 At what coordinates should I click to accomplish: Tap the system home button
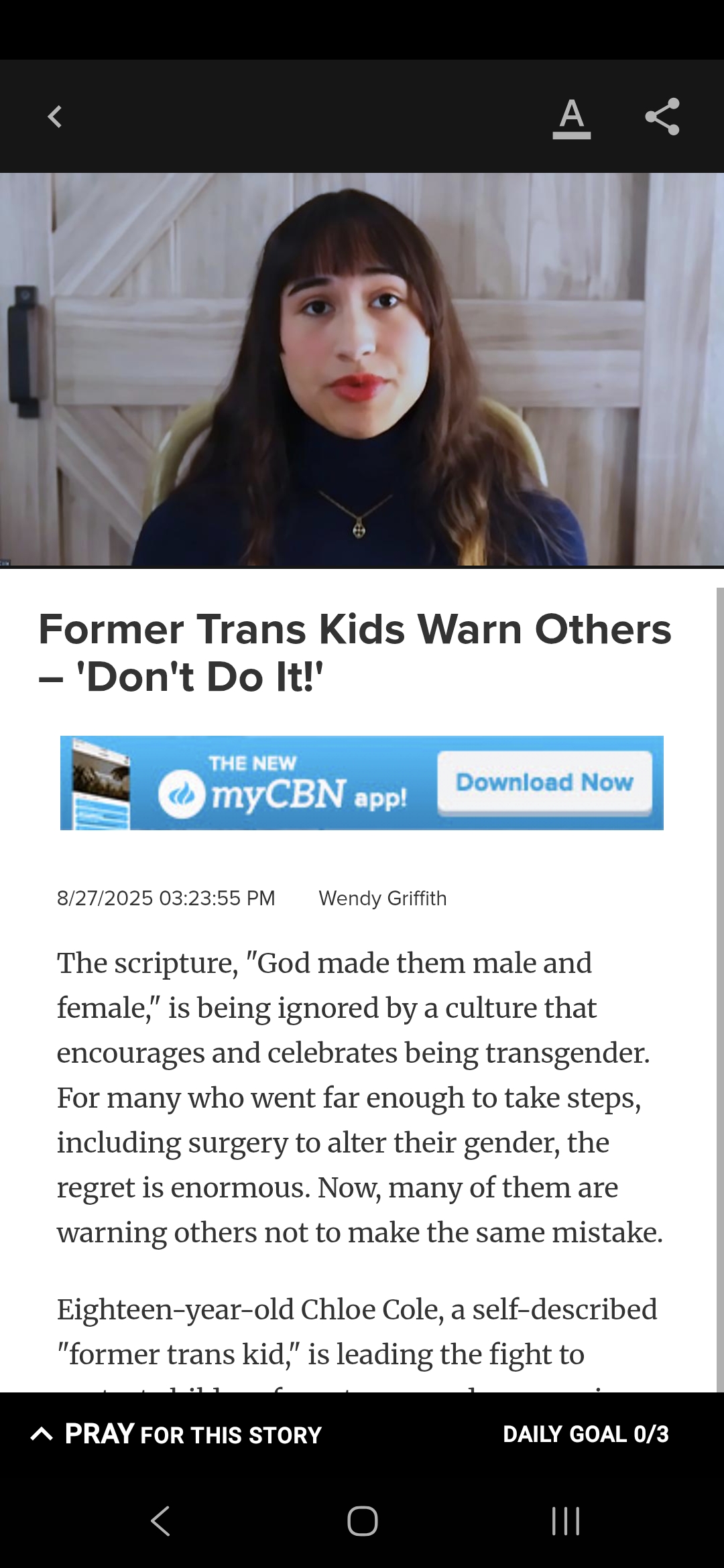point(362,1520)
